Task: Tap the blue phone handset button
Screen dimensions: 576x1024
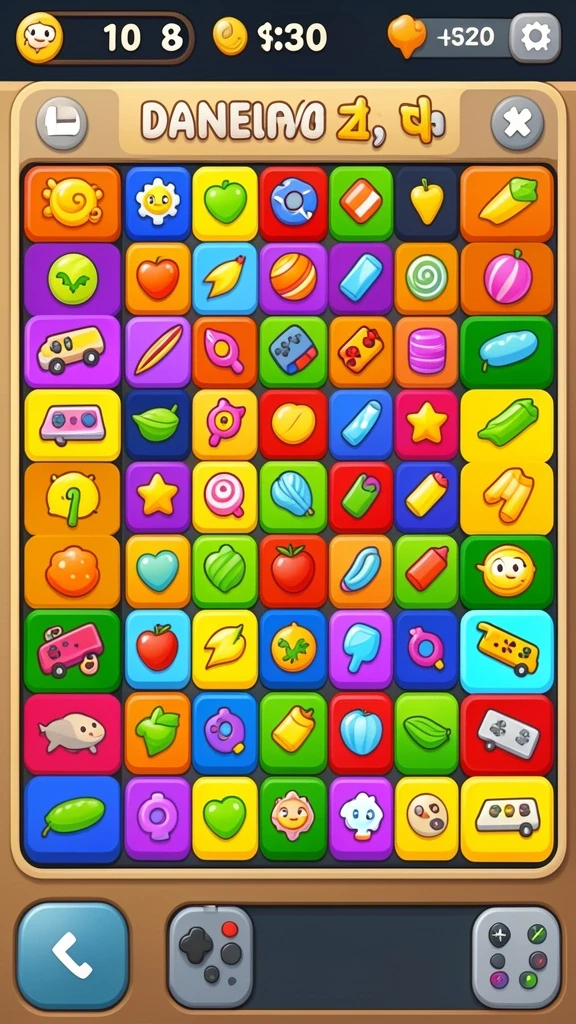Action: pos(72,955)
